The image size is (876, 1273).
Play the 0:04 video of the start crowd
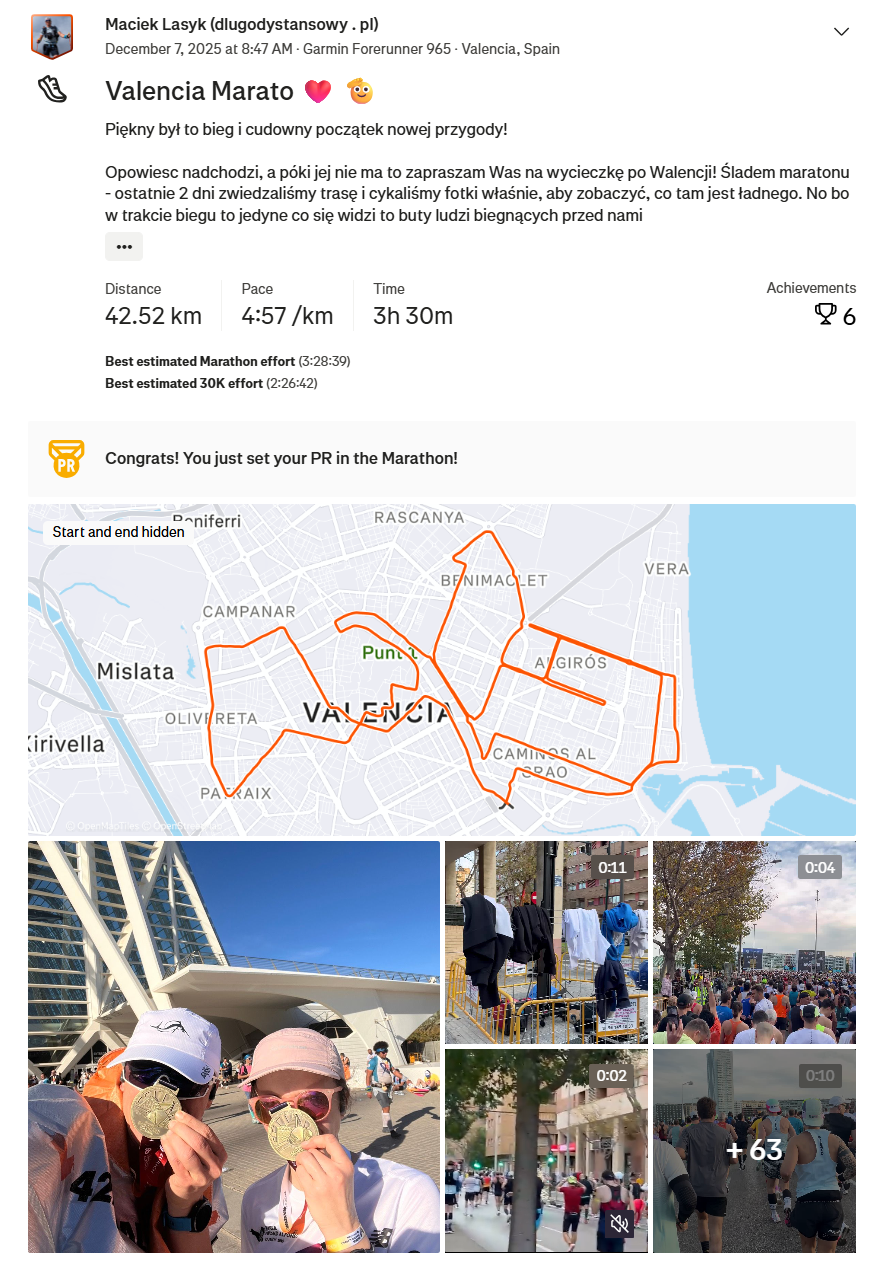[754, 942]
